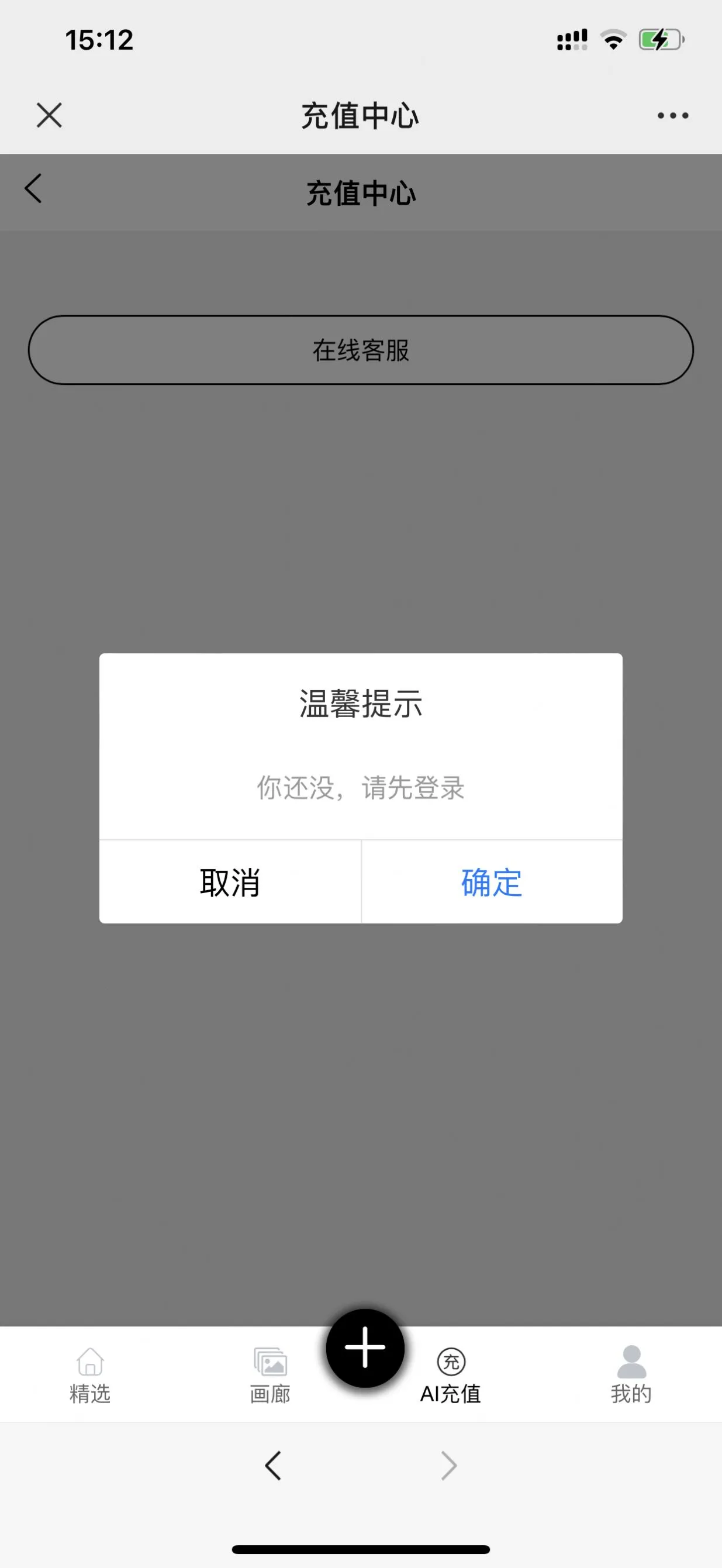Tap the battery indicator in status bar
This screenshot has width=722, height=1568.
(661, 39)
